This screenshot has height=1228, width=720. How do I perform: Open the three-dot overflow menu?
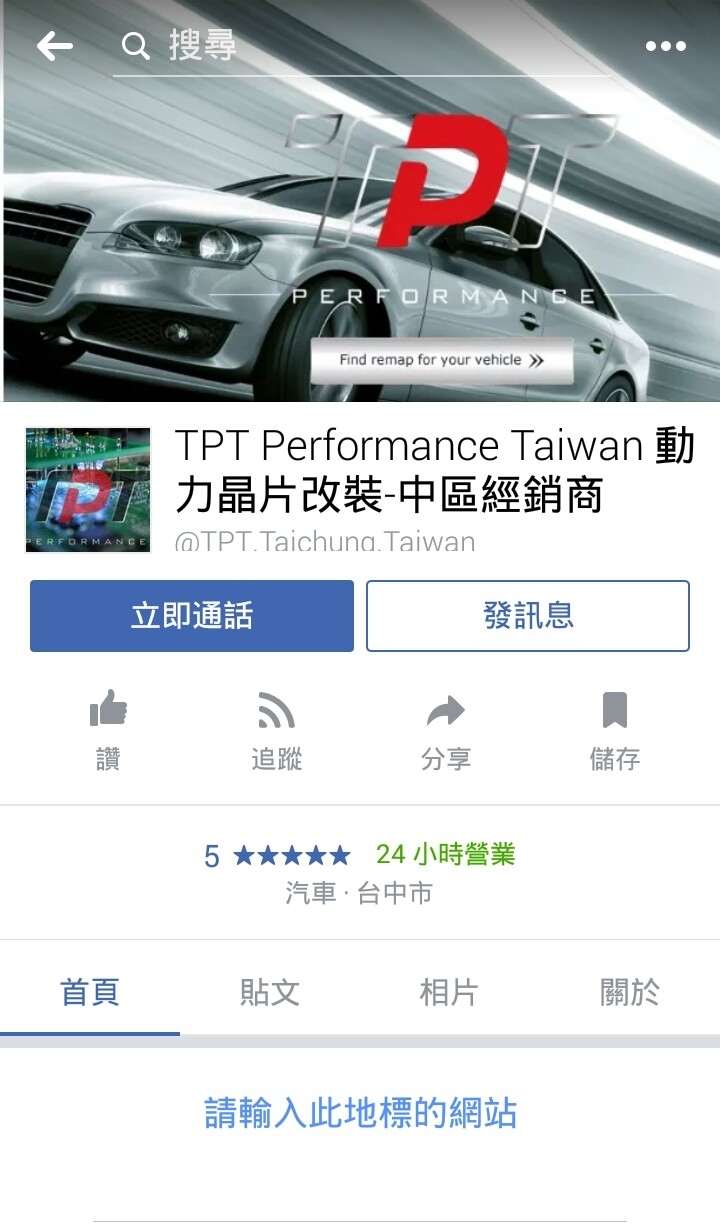coord(665,46)
